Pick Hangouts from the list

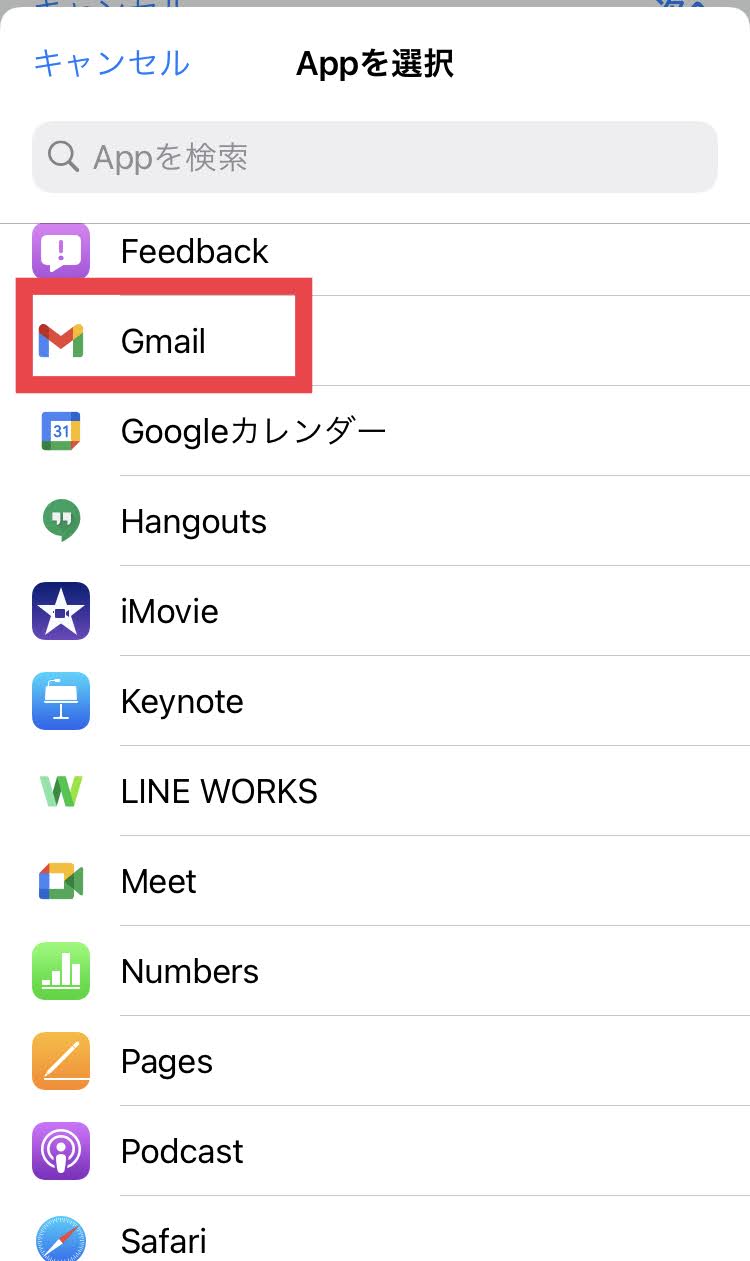point(194,521)
